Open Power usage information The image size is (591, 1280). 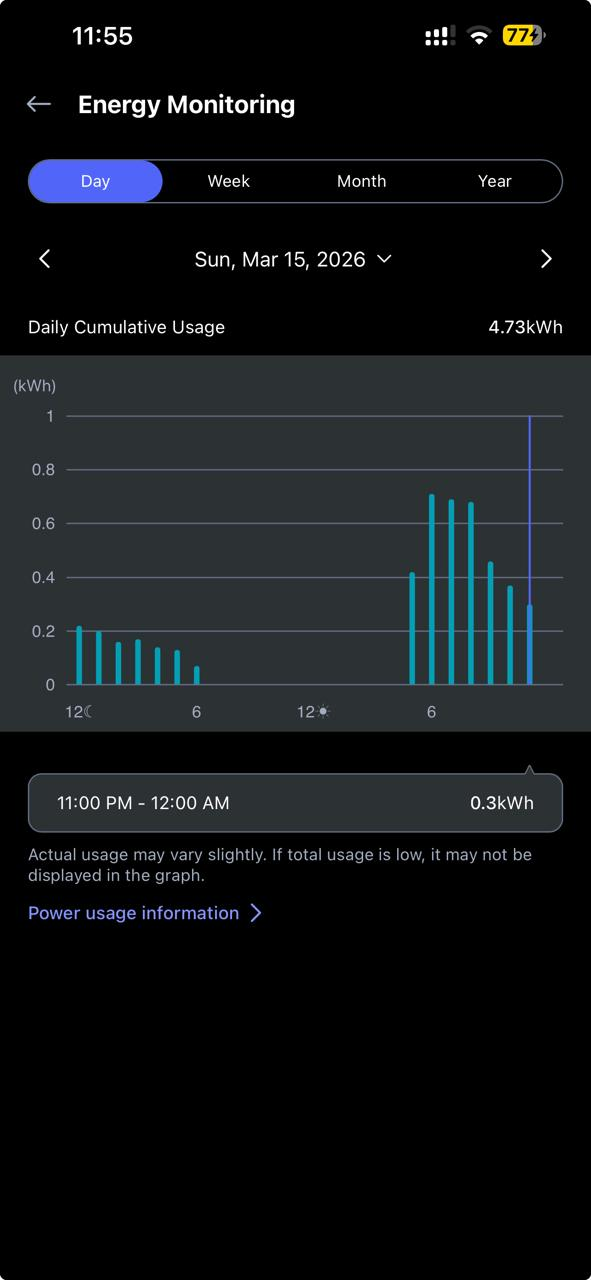pos(145,913)
